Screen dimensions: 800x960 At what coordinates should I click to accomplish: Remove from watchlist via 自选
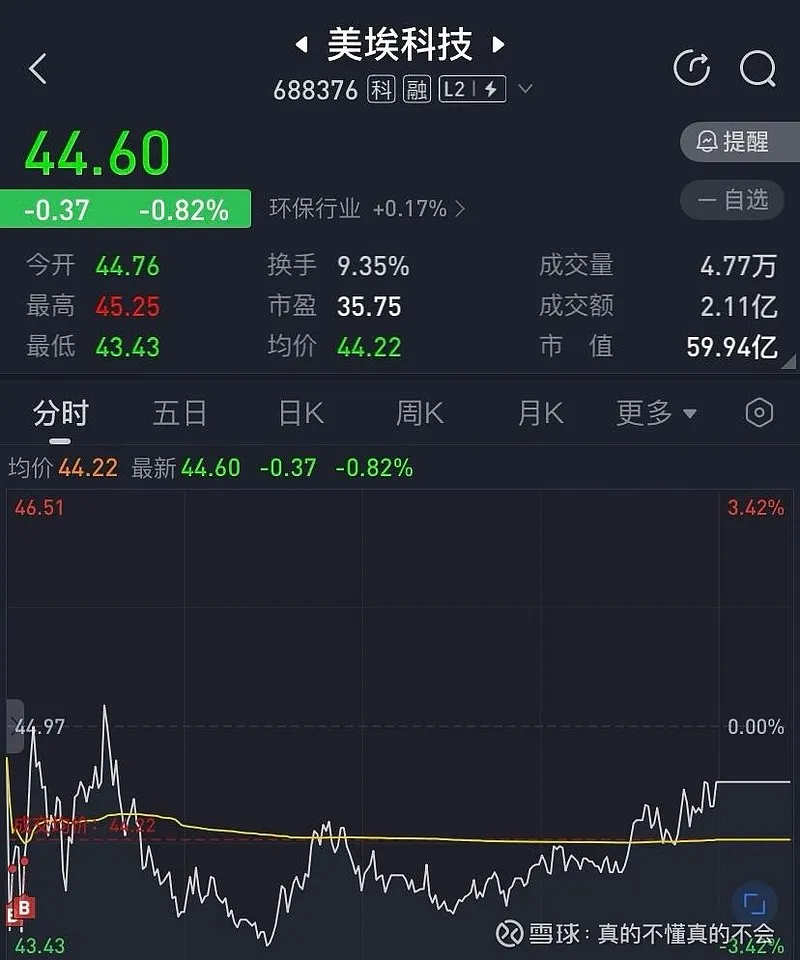(734, 200)
